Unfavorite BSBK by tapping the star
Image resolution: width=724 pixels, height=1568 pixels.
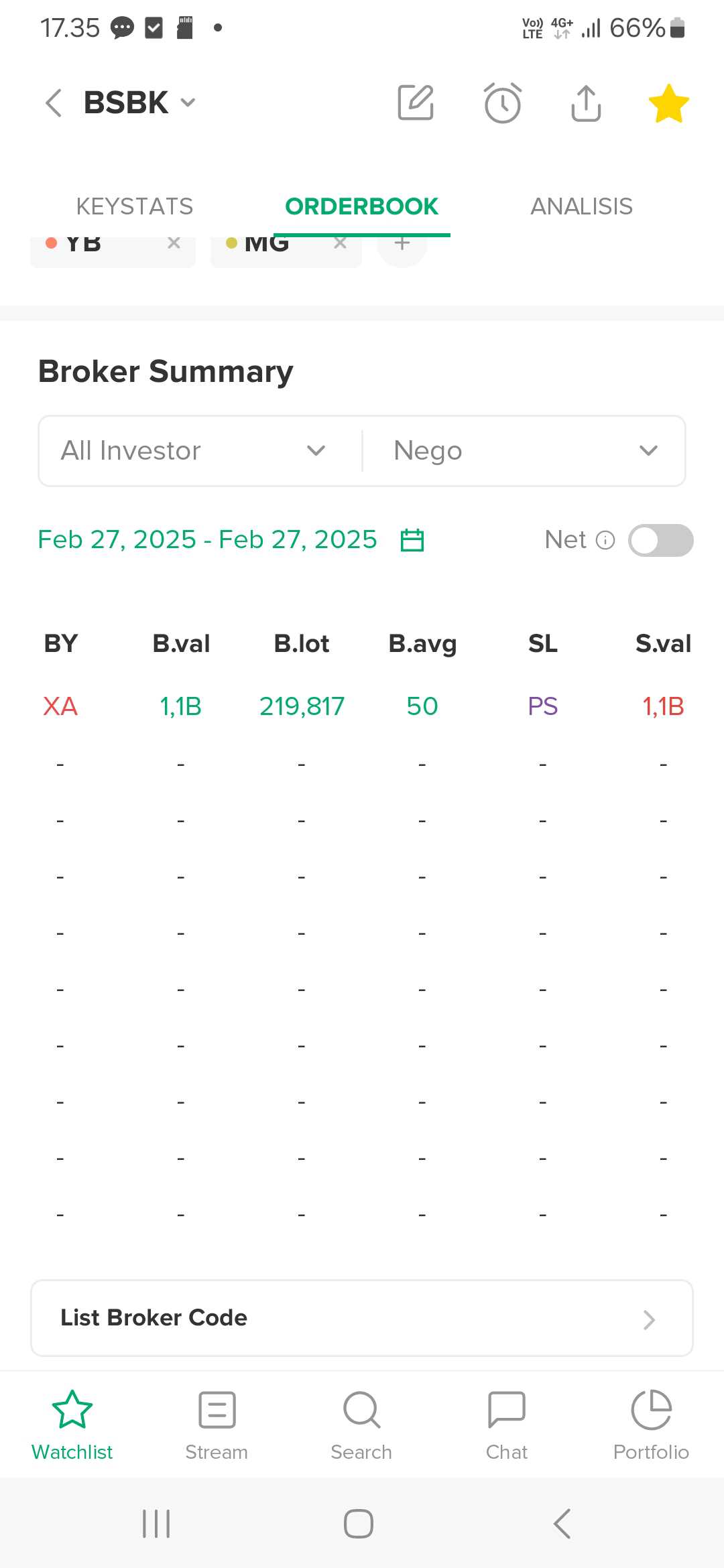(668, 103)
